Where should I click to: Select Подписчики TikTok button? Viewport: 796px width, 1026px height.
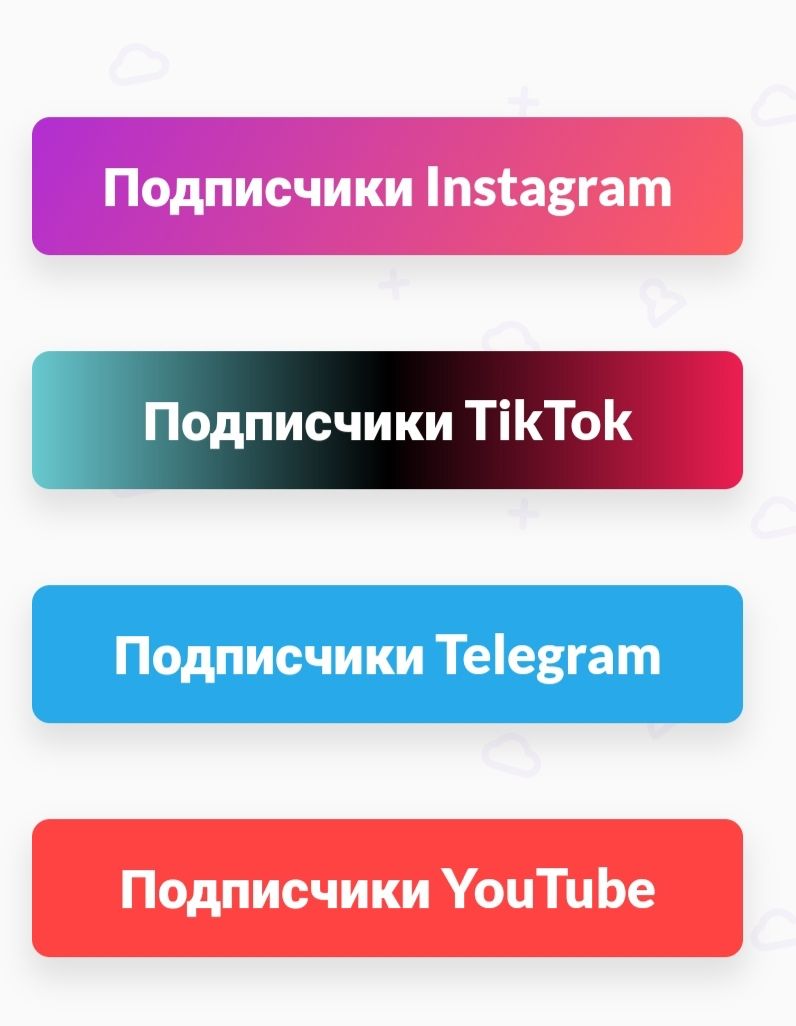tap(387, 420)
